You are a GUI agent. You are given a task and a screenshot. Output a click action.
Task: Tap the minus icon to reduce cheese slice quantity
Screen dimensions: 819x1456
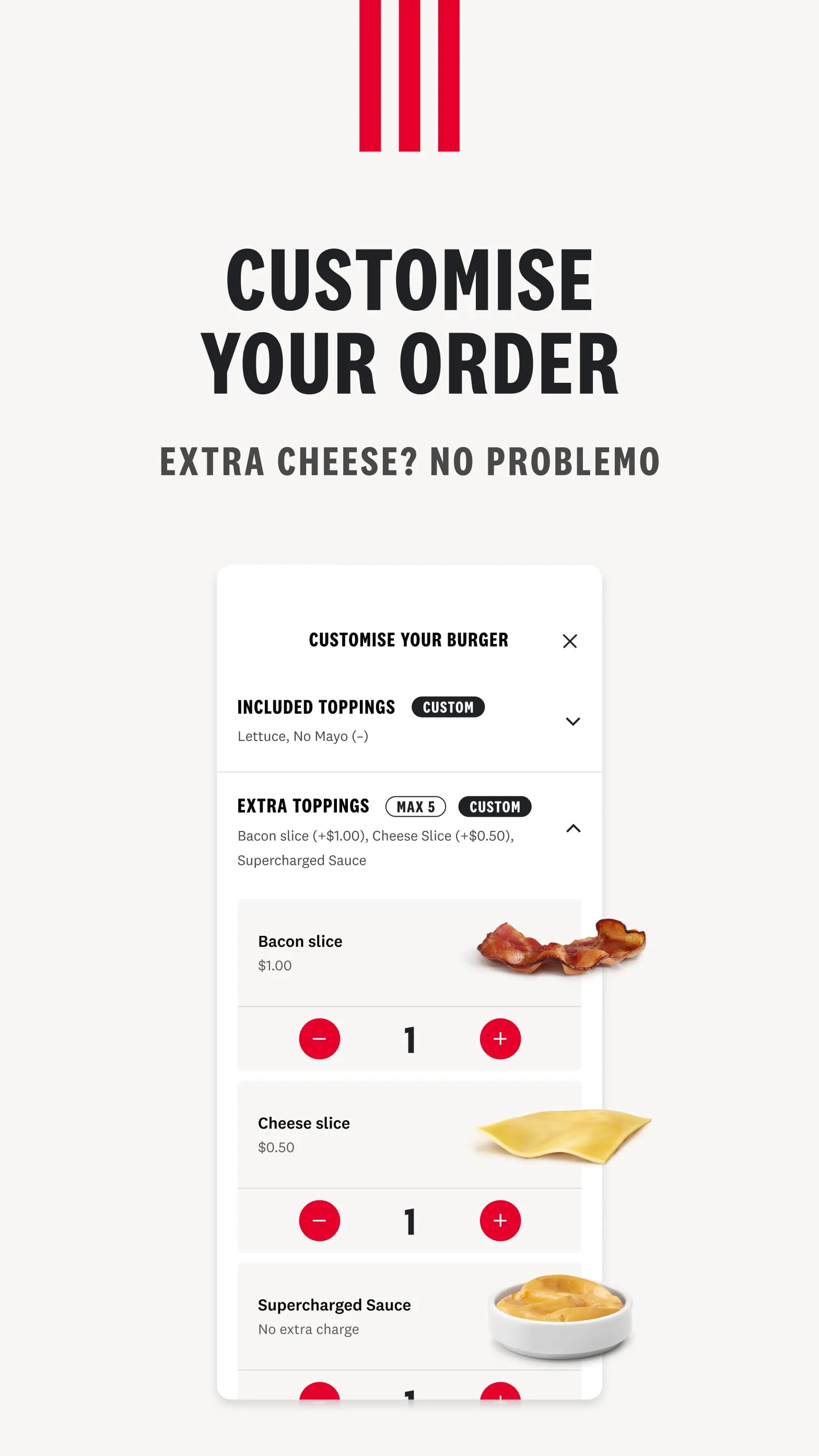(320, 1221)
